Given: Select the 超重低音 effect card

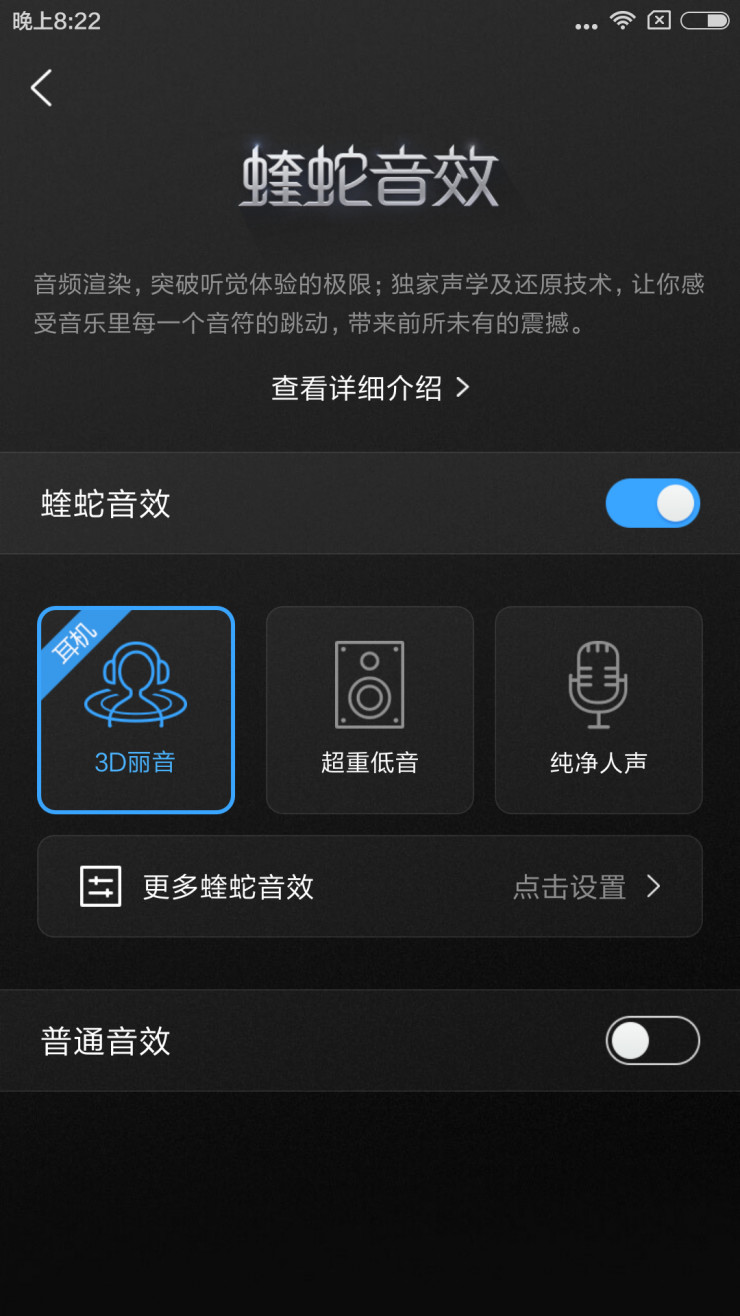Looking at the screenshot, I should point(369,710).
